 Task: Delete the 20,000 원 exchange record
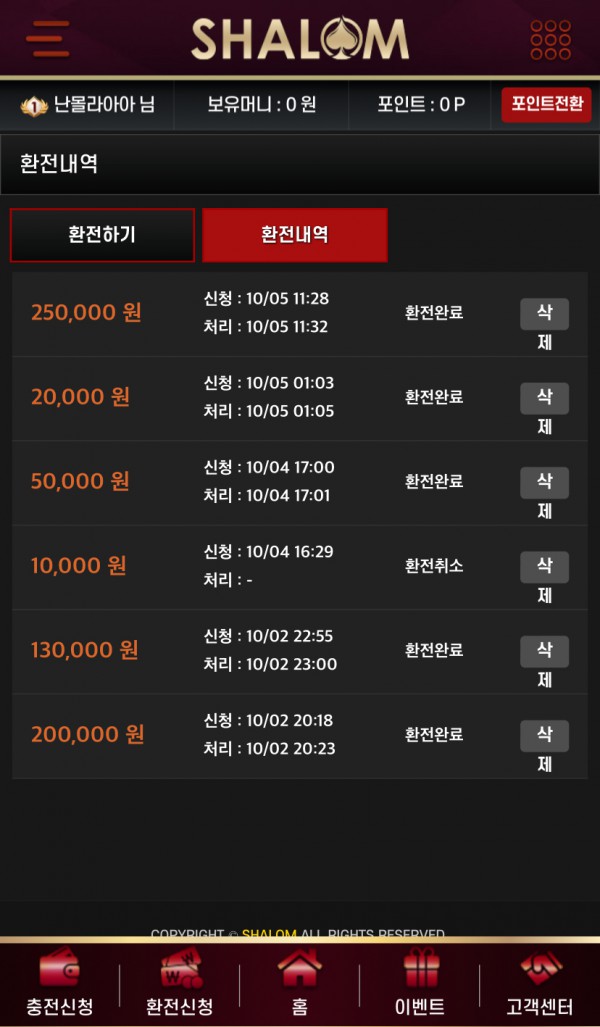544,398
